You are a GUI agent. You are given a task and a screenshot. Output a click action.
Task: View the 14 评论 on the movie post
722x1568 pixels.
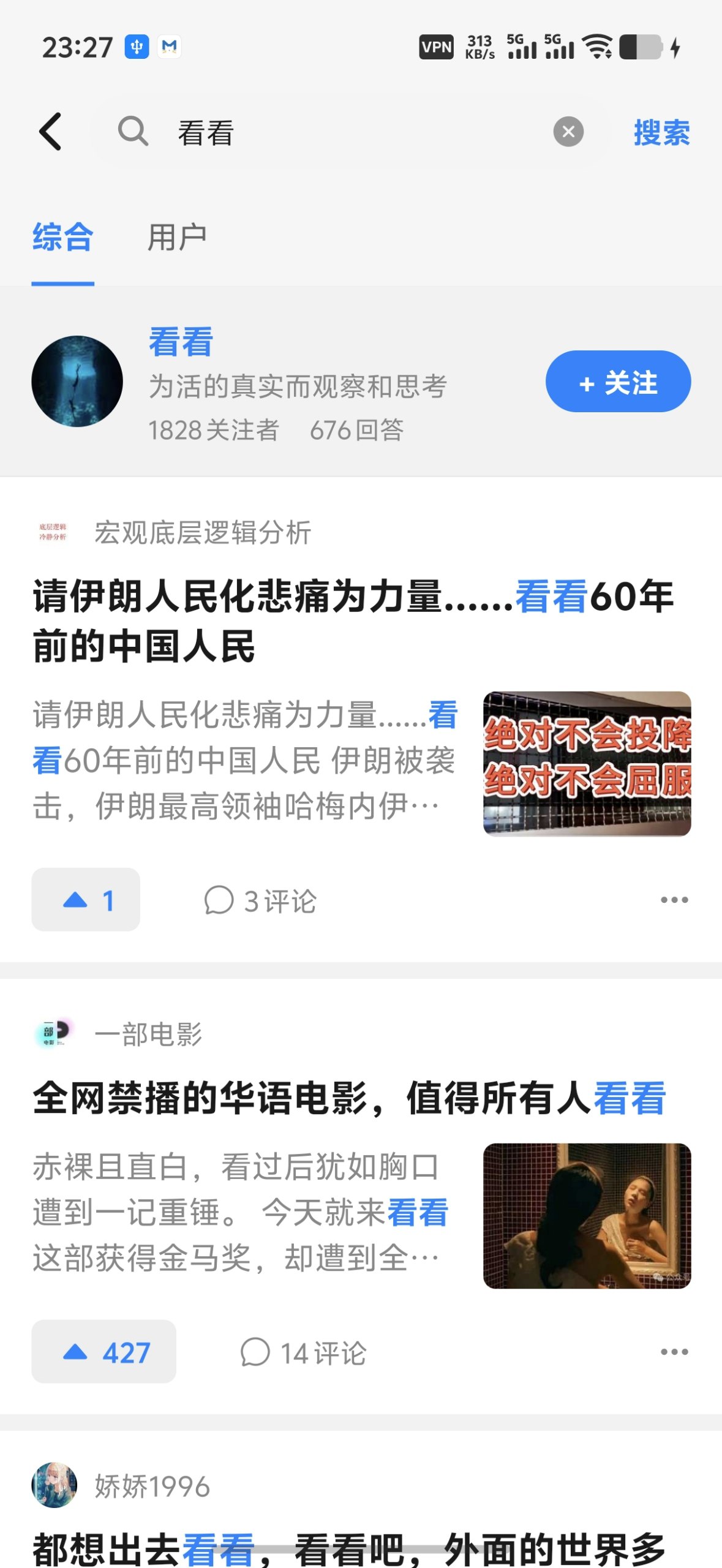pyautogui.click(x=304, y=1352)
